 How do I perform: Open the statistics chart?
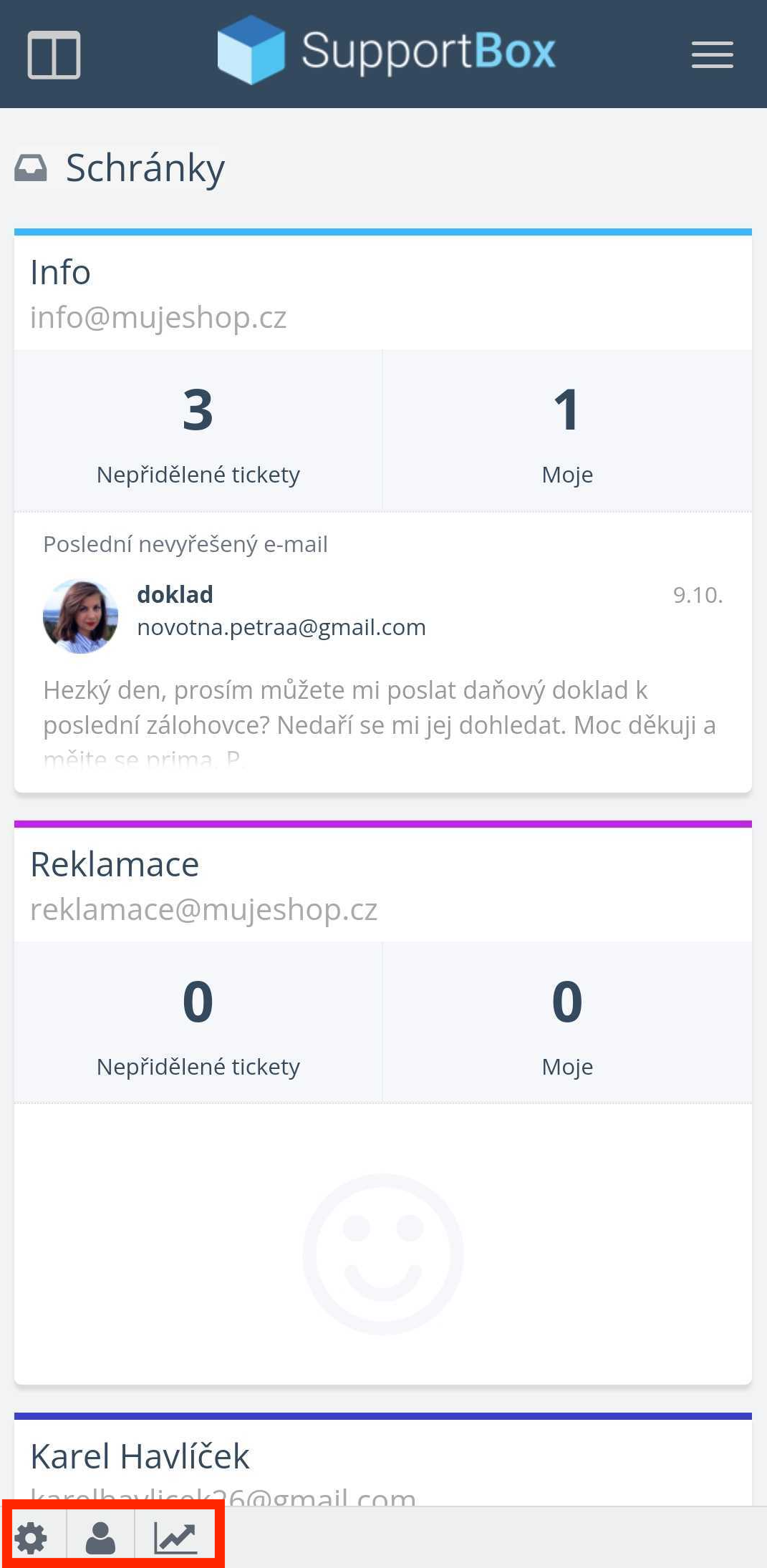[175, 1538]
